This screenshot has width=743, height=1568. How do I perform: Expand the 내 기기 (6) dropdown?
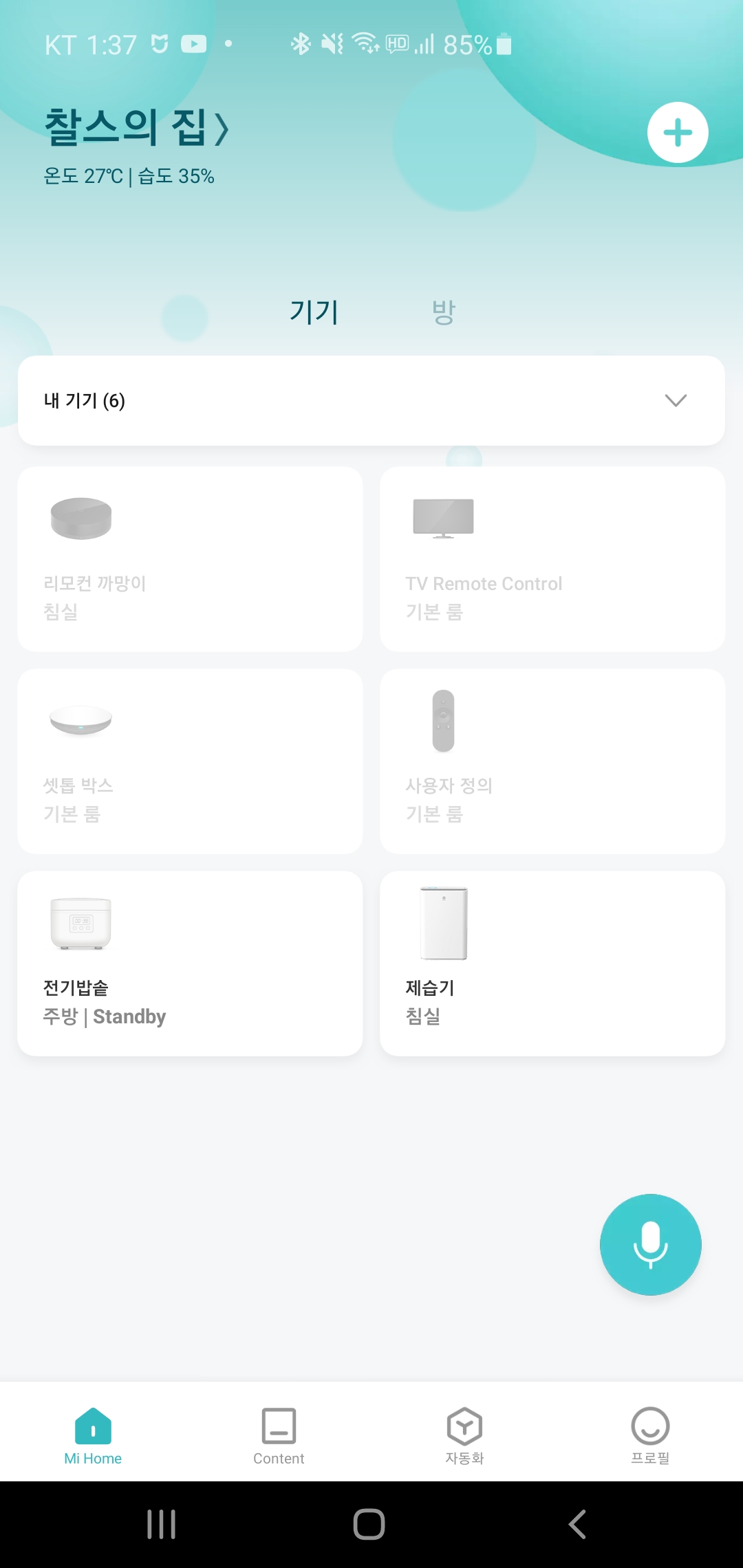(x=371, y=400)
